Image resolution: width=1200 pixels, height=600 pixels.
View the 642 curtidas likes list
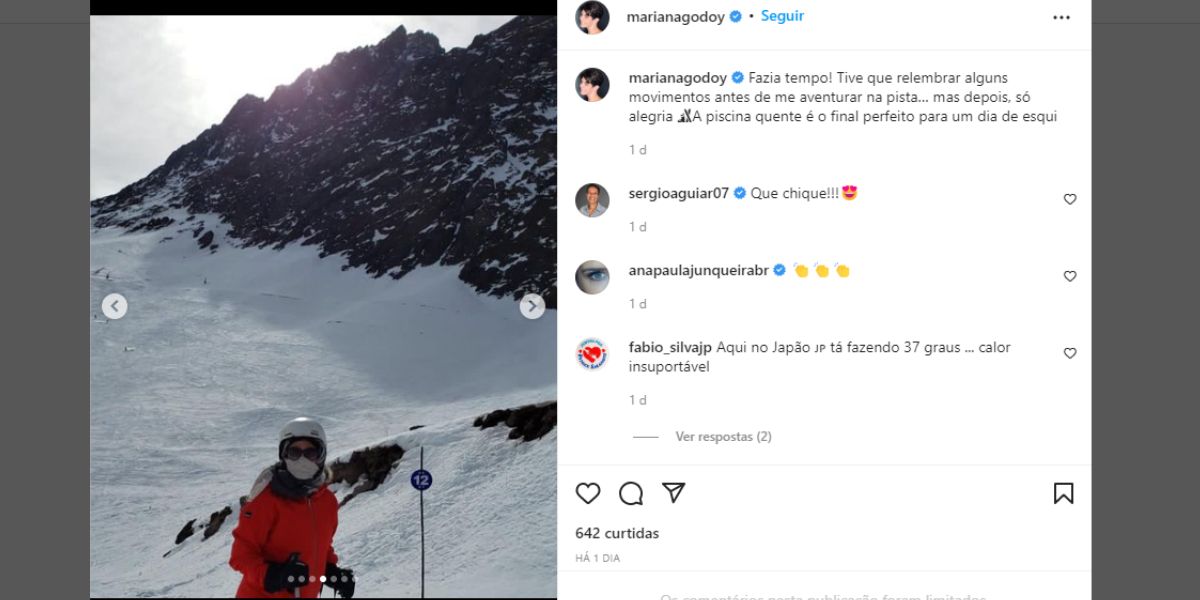[x=617, y=533]
